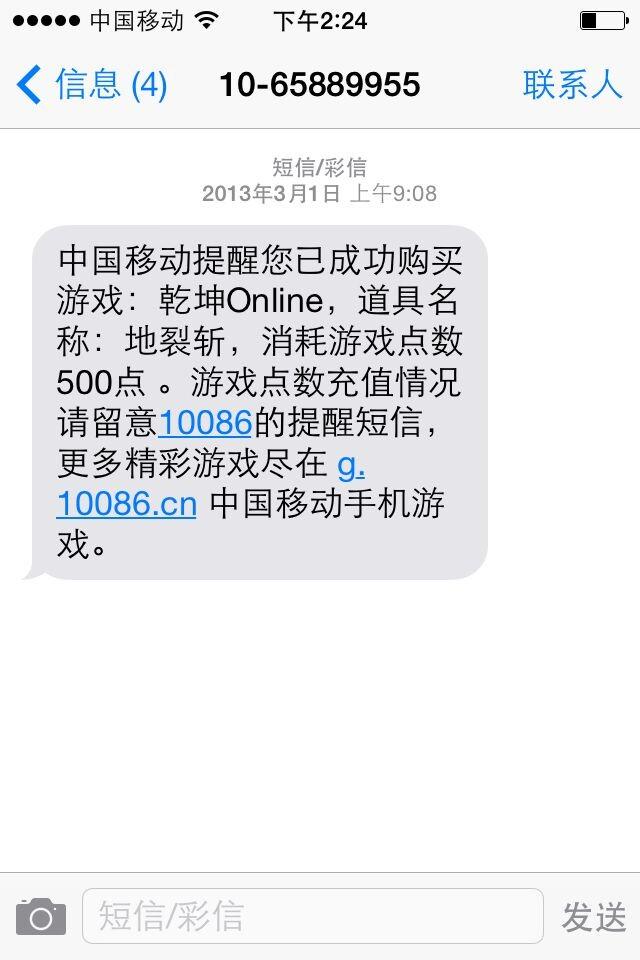Tap the 10086 number link
640x960 pixels.
204,423
